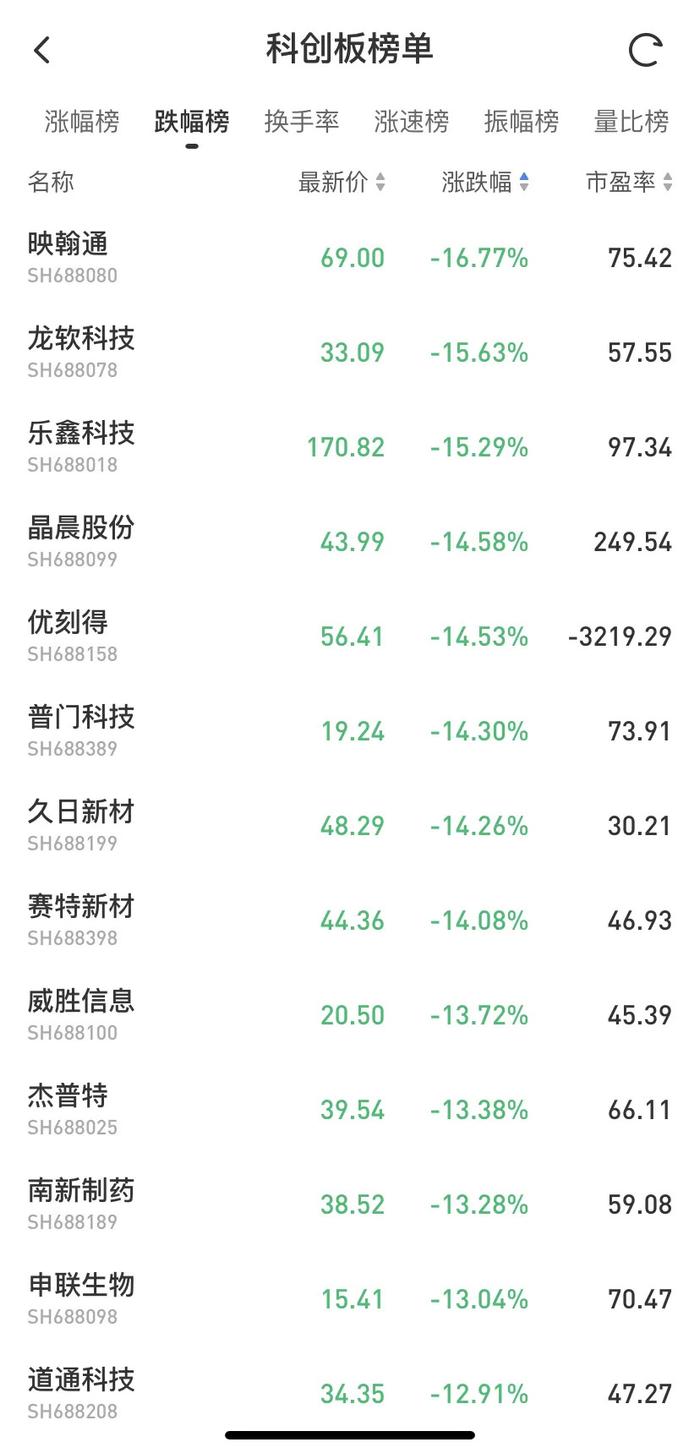Open 威胜信息 stock page
This screenshot has width=700, height=1453.
tap(350, 1015)
